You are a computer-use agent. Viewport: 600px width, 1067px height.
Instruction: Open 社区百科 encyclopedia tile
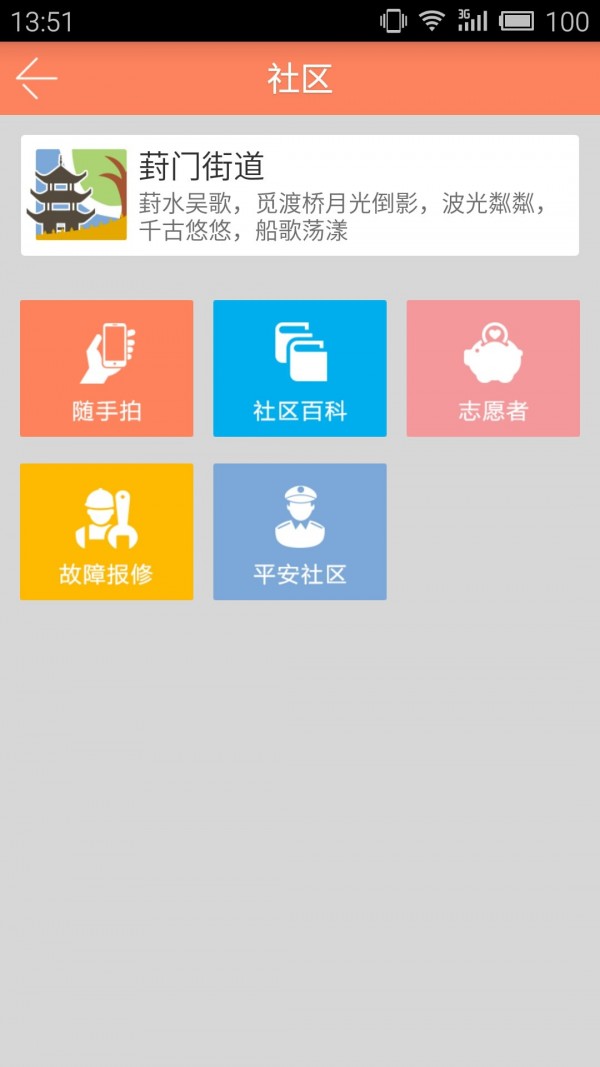pos(299,368)
